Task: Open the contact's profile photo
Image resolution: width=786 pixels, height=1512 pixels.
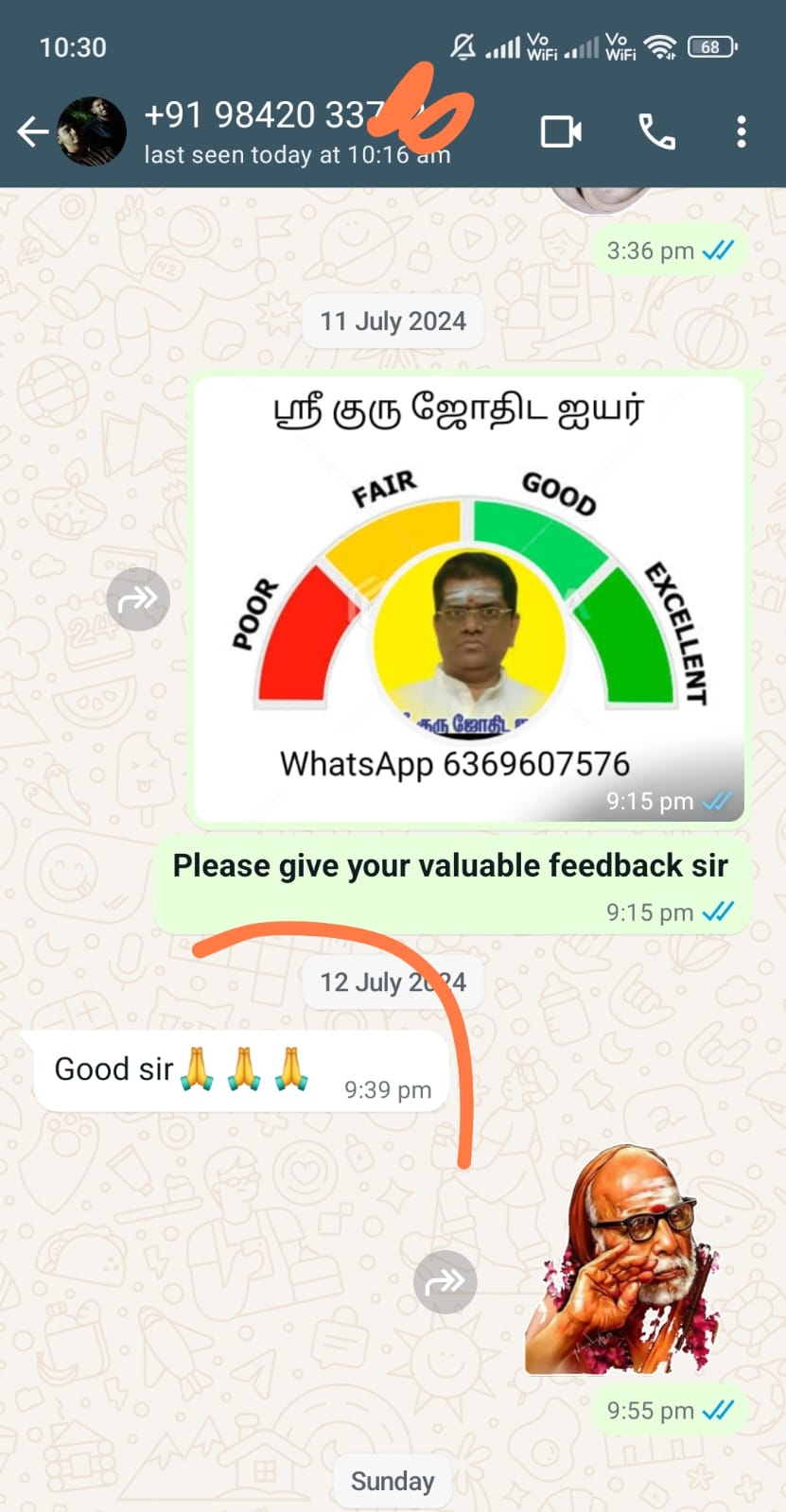Action: coord(92,132)
